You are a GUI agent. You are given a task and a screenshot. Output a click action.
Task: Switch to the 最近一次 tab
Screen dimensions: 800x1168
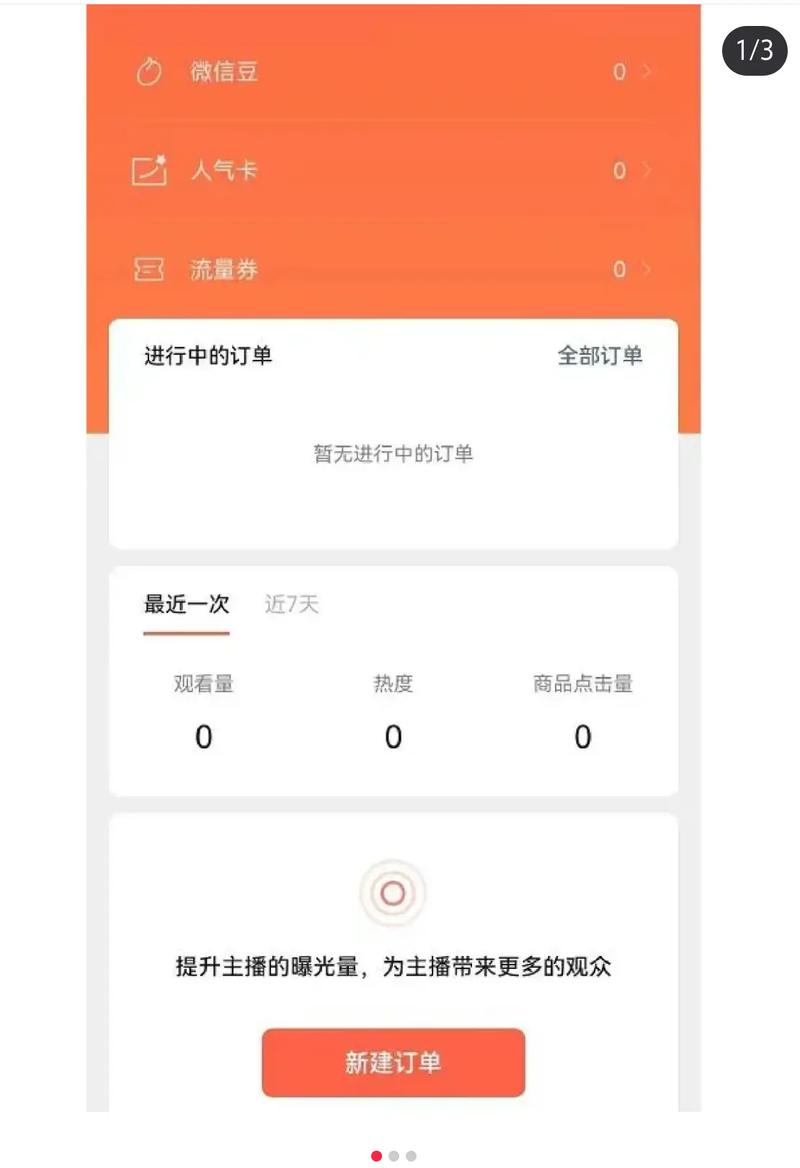[x=187, y=604]
